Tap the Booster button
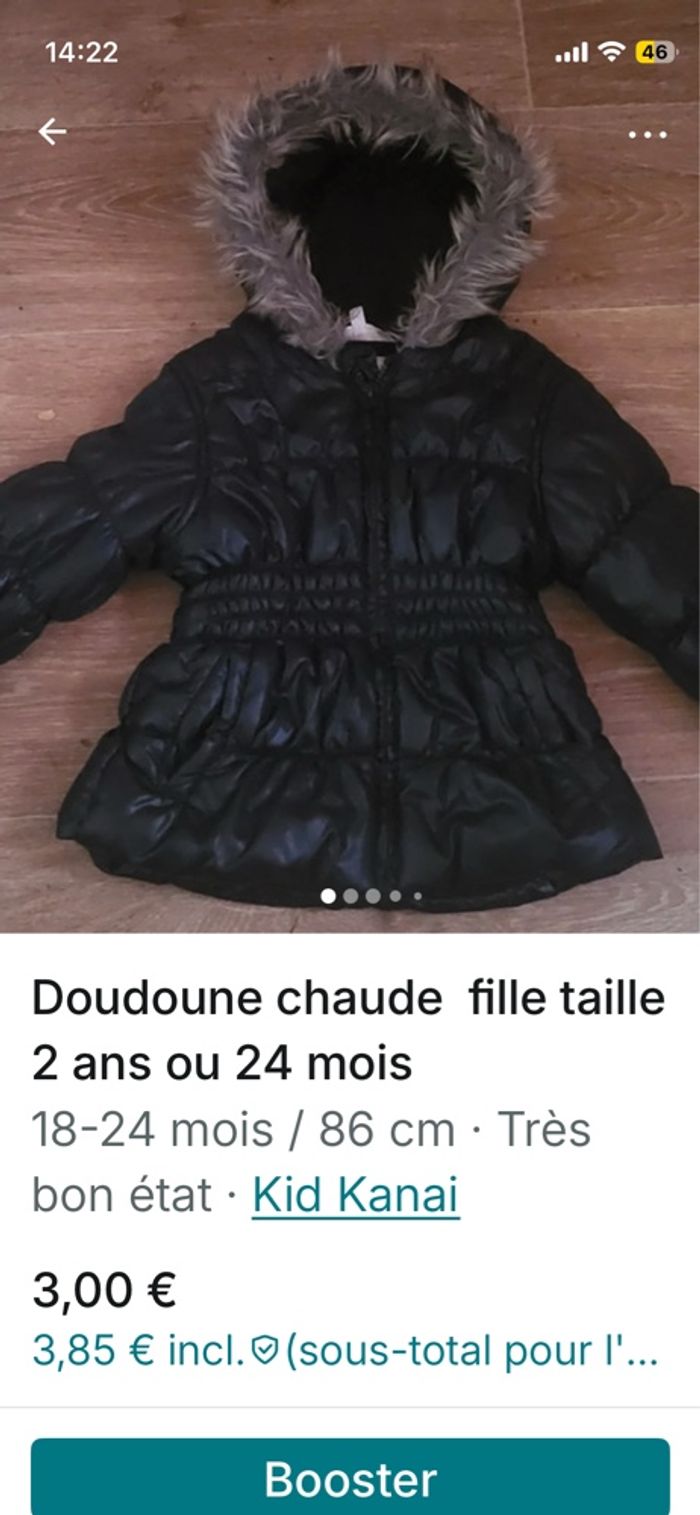Screen dimensions: 700x1515 pyautogui.click(x=350, y=1479)
